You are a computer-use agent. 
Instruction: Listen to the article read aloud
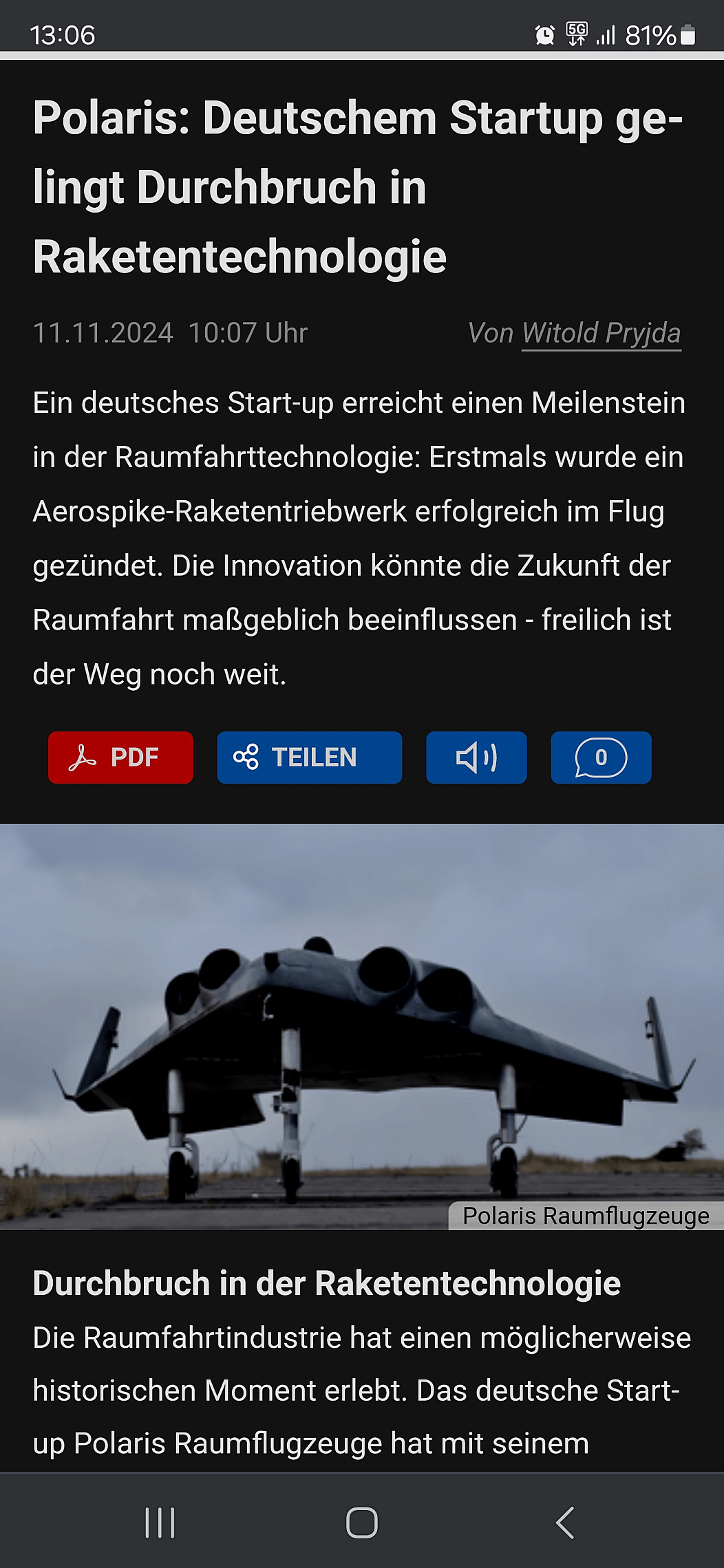coord(476,758)
